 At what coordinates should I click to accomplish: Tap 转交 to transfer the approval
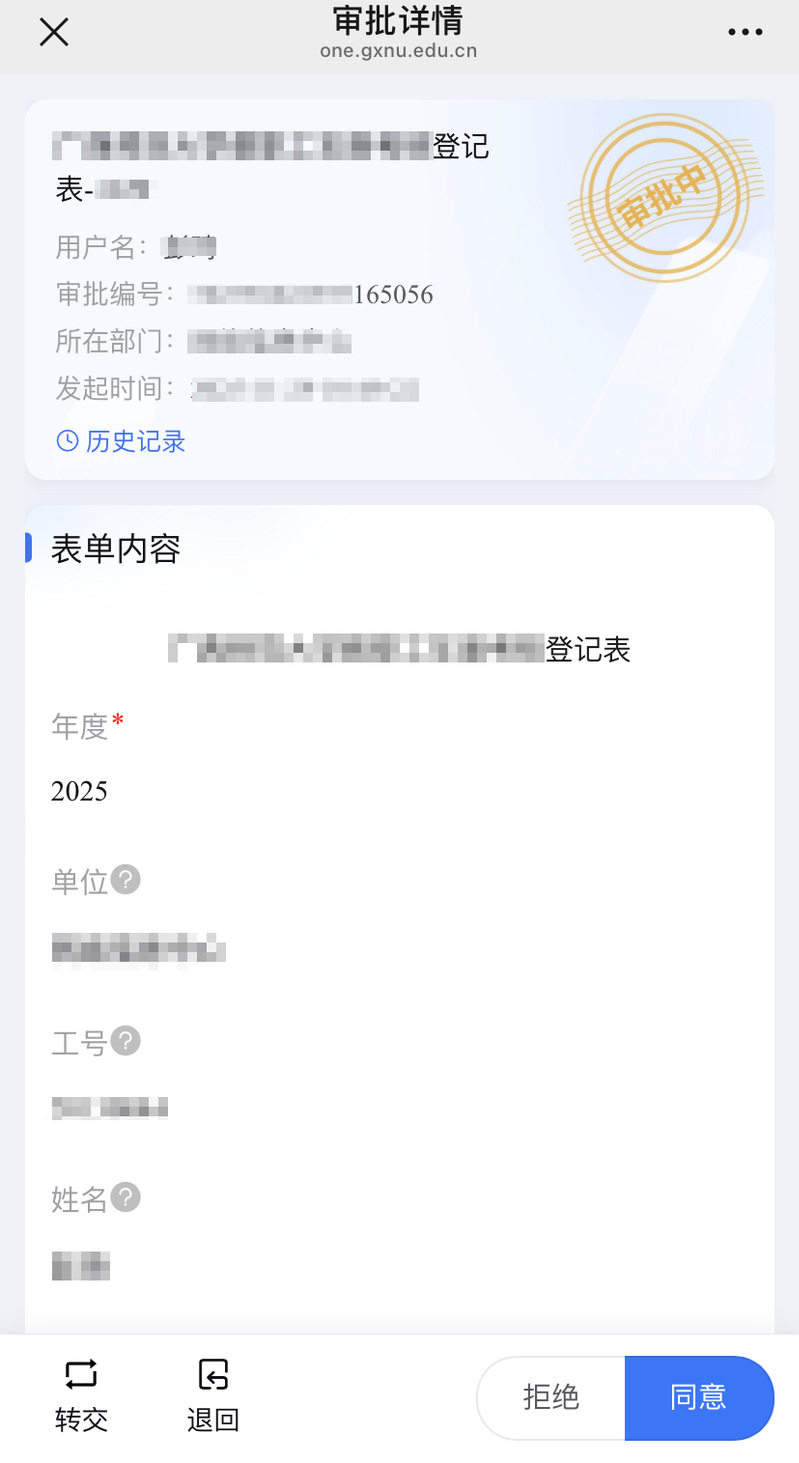pos(81,1395)
